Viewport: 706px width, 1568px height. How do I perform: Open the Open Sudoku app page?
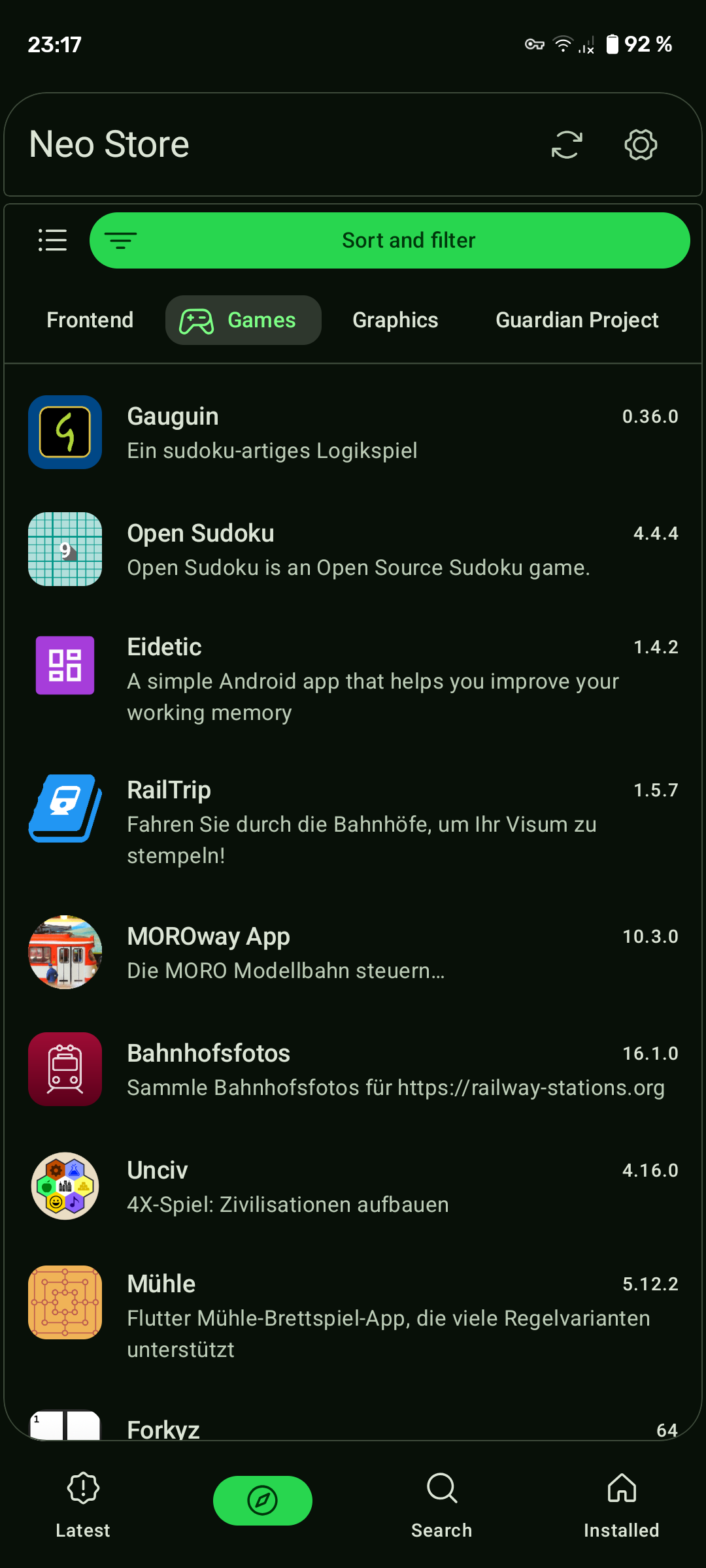click(x=353, y=549)
